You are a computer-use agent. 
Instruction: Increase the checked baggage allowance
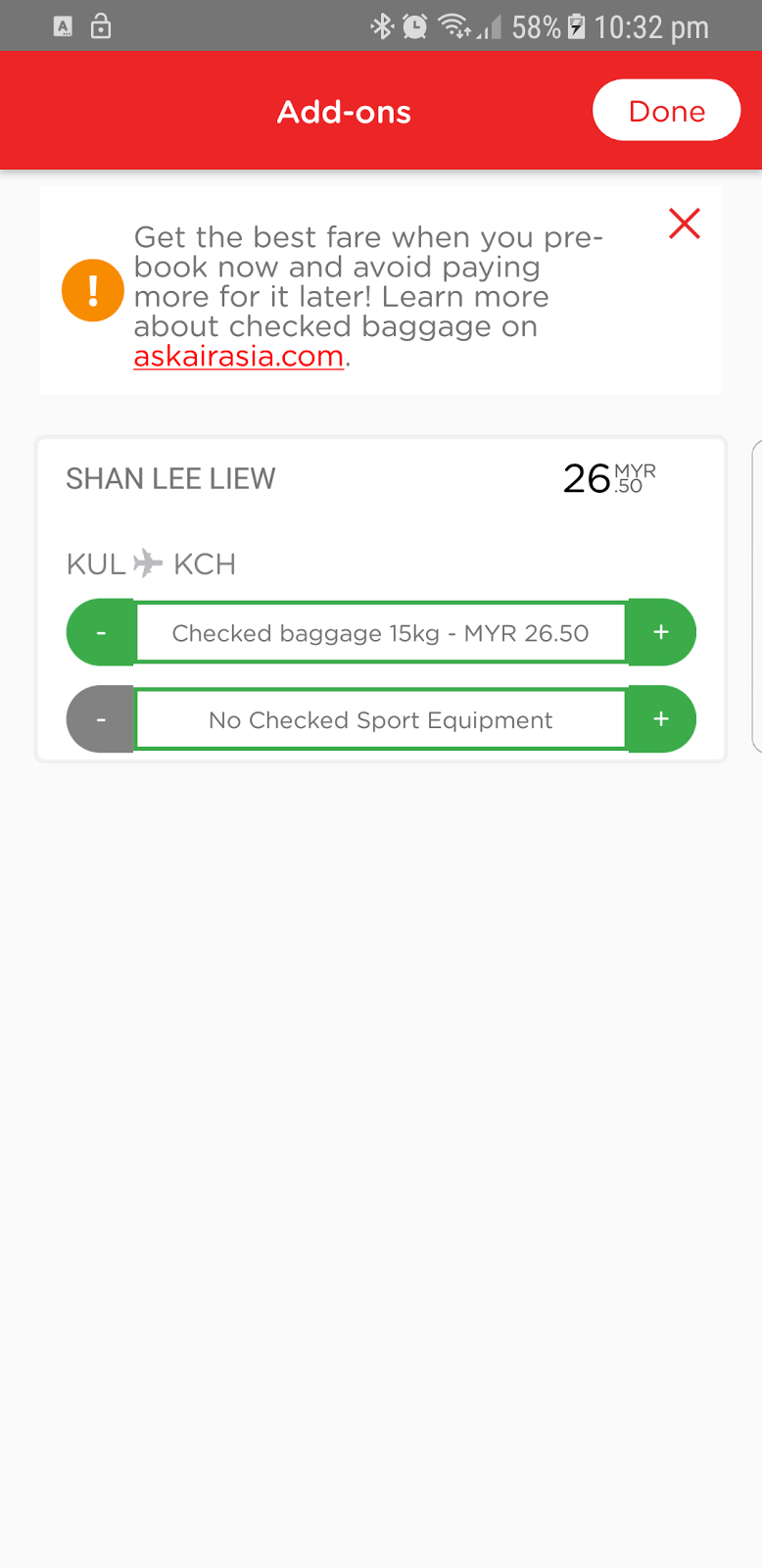[x=661, y=632]
